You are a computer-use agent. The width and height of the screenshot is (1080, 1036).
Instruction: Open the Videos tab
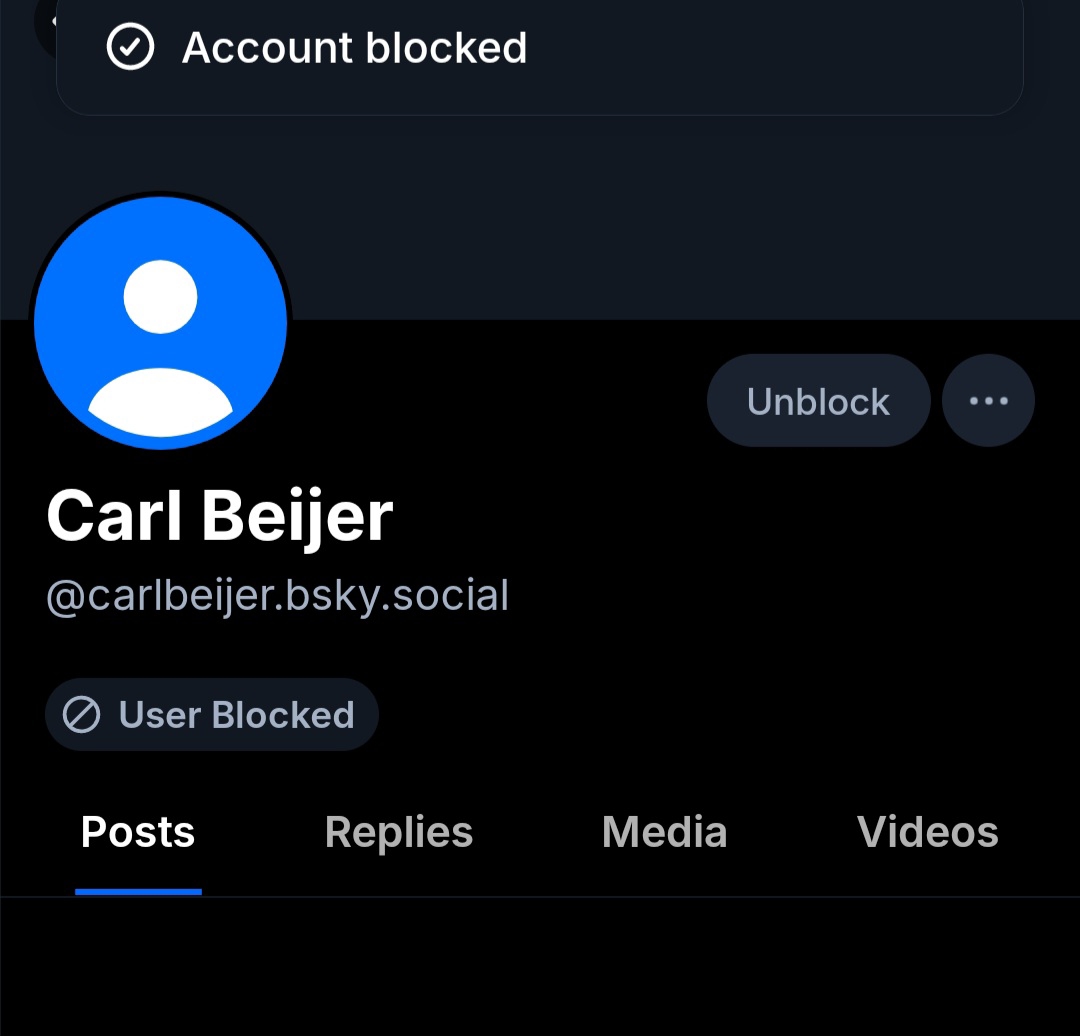(927, 833)
